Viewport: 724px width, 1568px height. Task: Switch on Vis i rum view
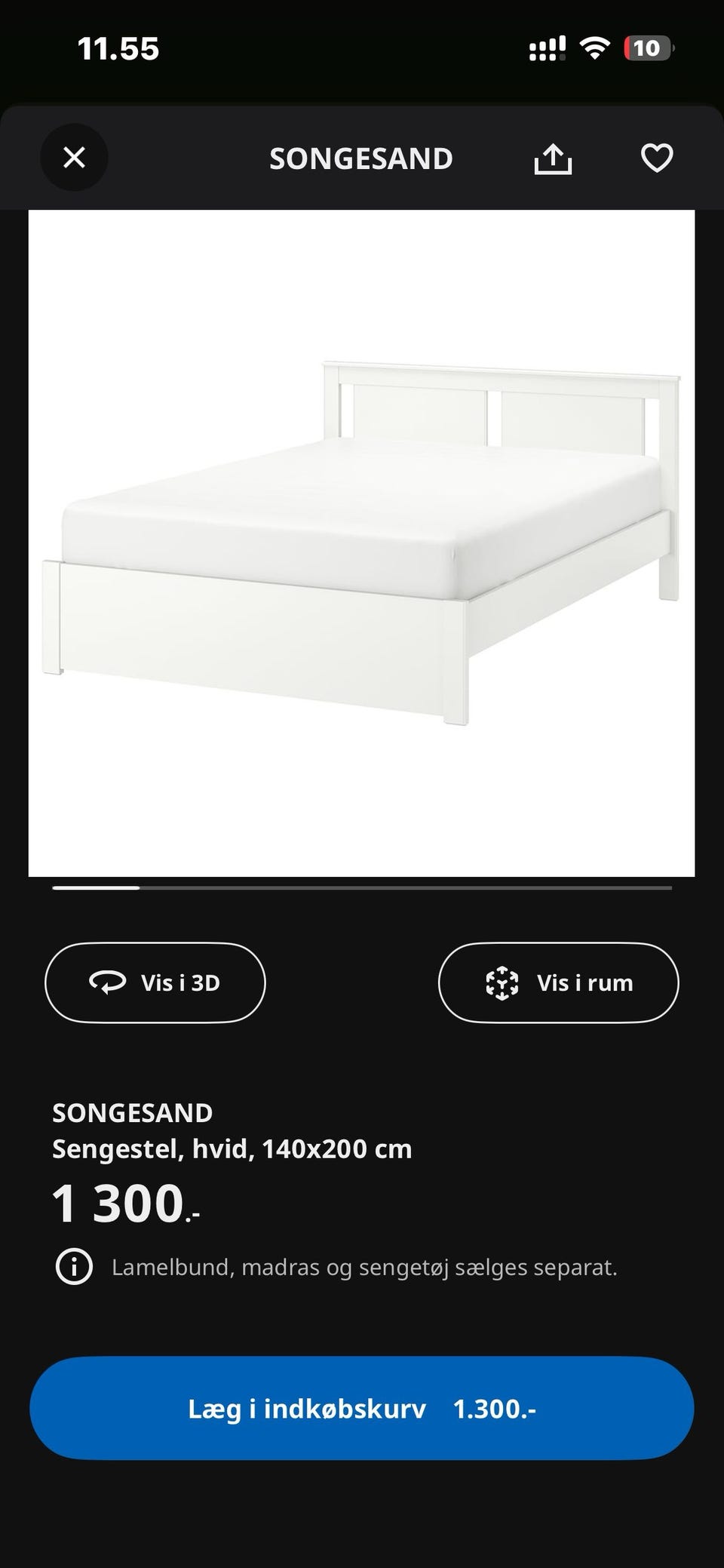[558, 982]
